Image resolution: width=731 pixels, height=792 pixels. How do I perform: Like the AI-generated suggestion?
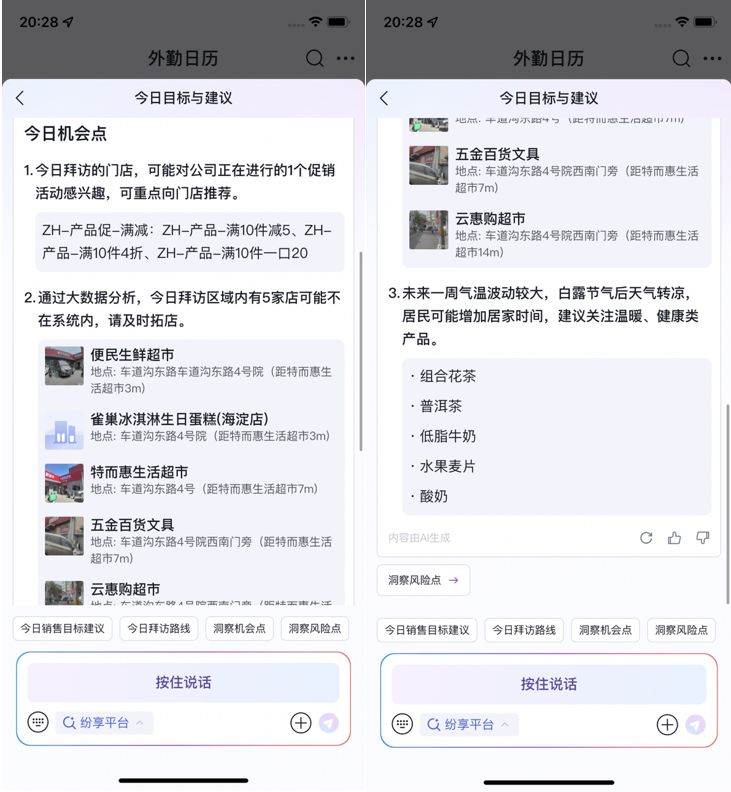[674, 538]
